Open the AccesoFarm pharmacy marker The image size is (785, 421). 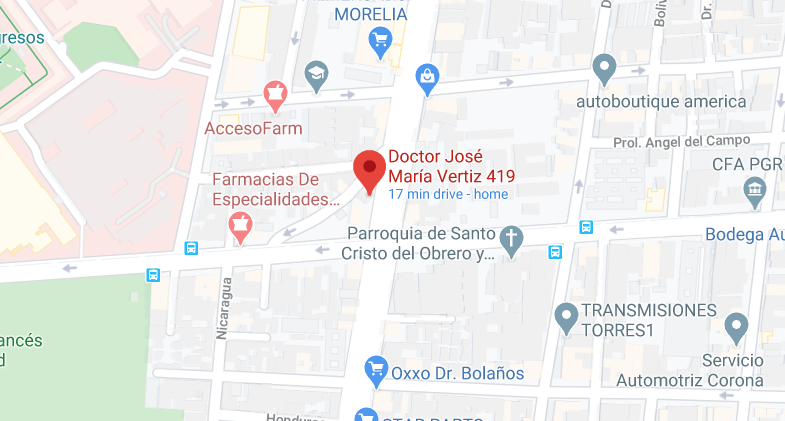coord(274,95)
